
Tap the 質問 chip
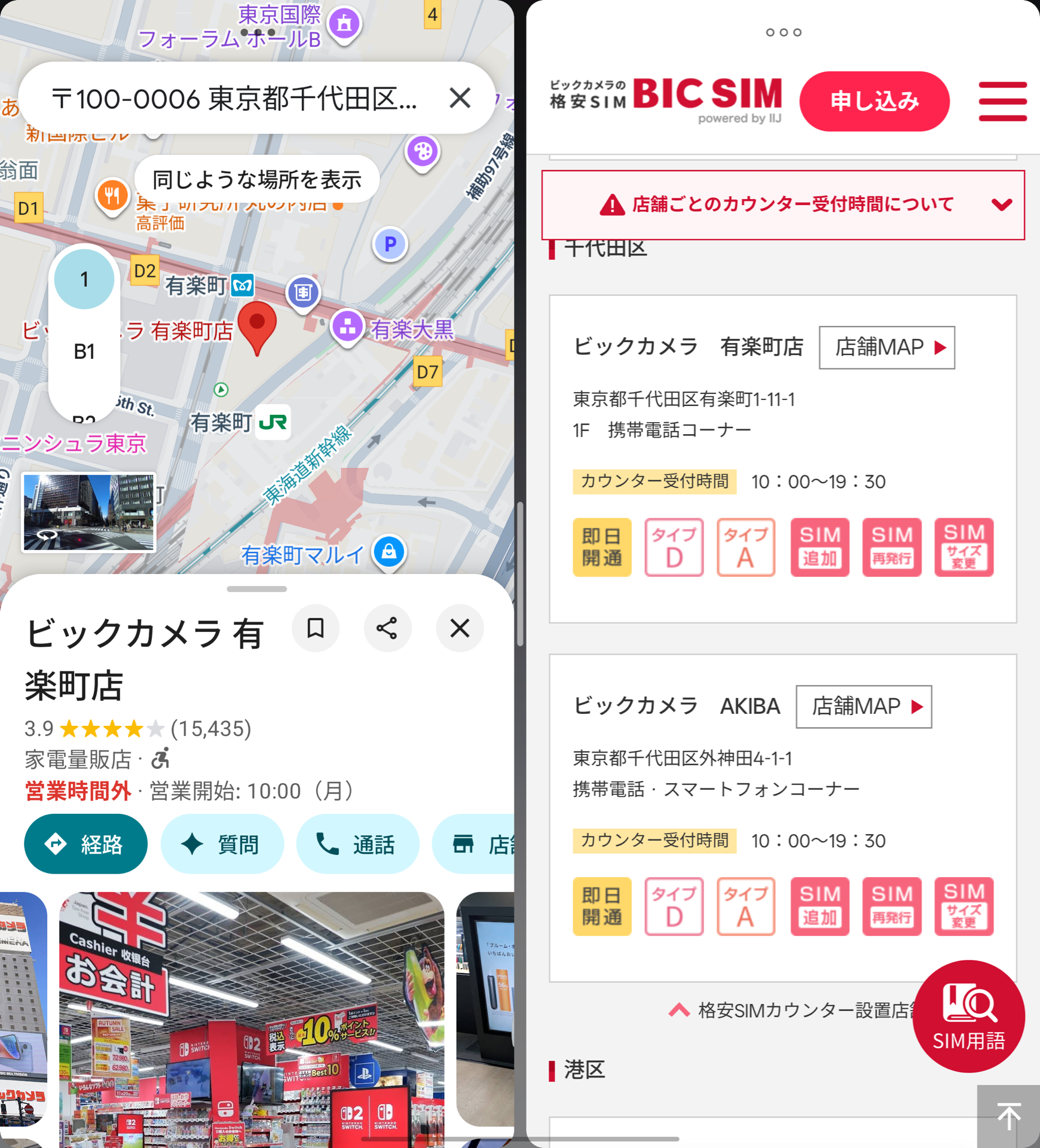[x=222, y=844]
